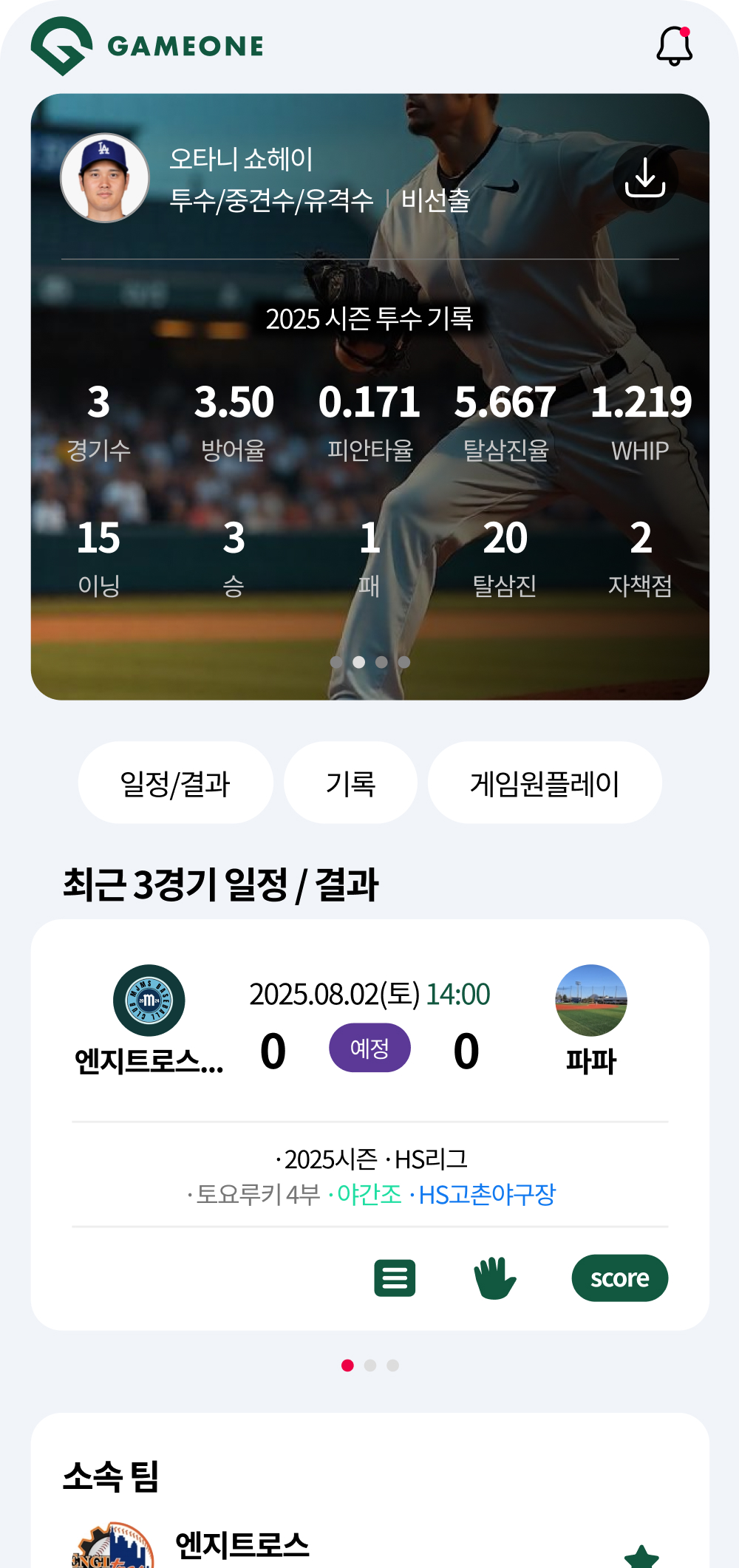Viewport: 739px width, 1568px height.
Task: Click the 예정 status badge
Action: click(369, 1047)
